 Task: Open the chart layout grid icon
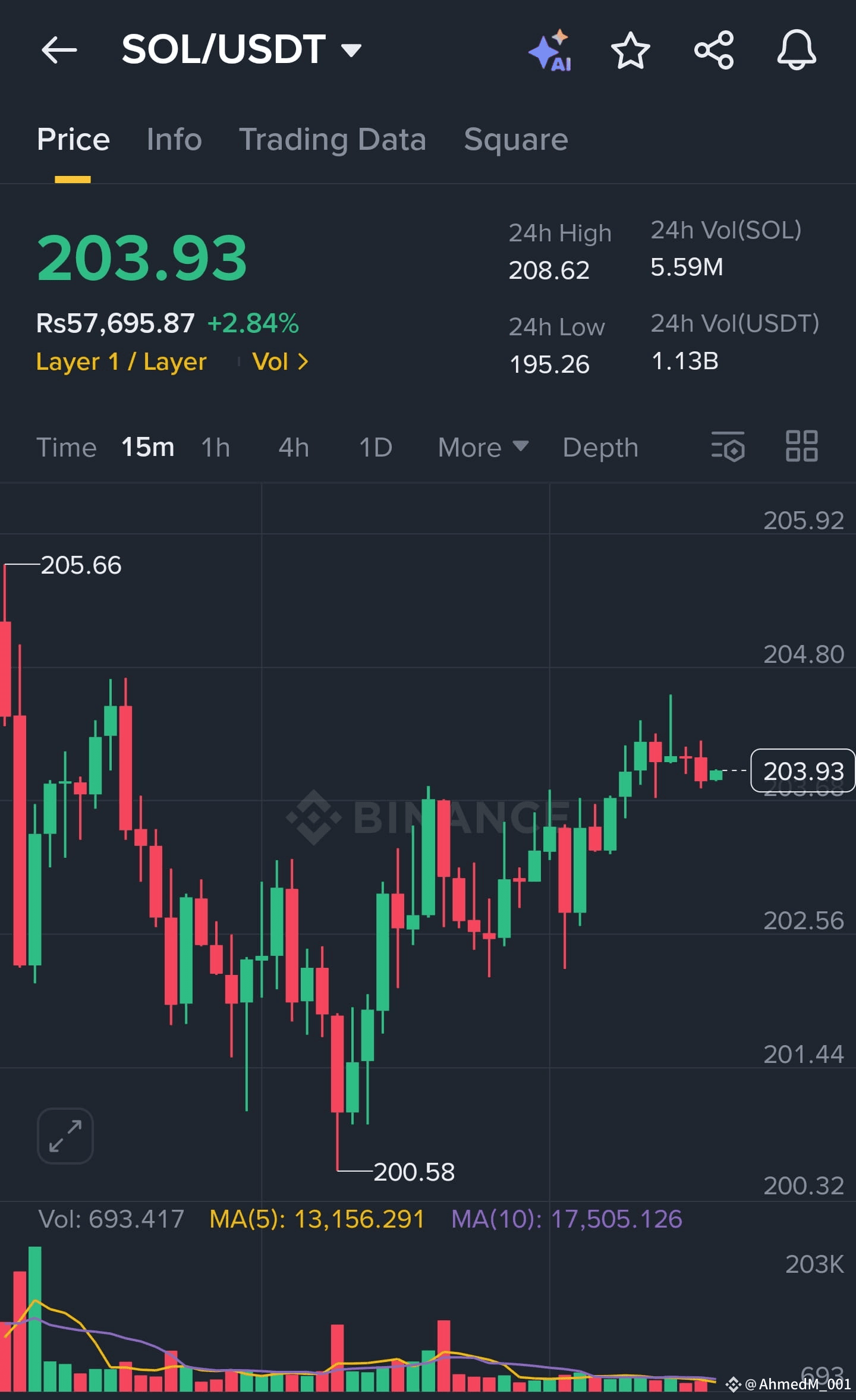[802, 446]
